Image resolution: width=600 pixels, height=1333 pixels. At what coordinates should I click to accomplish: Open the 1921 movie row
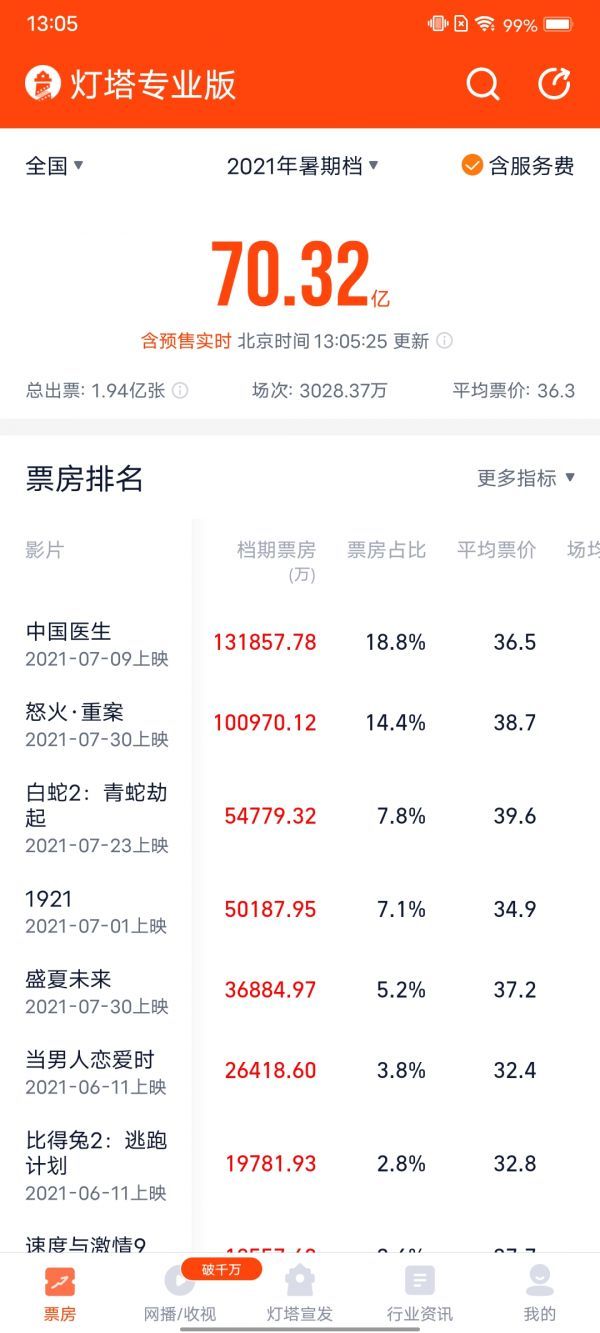pyautogui.click(x=300, y=910)
